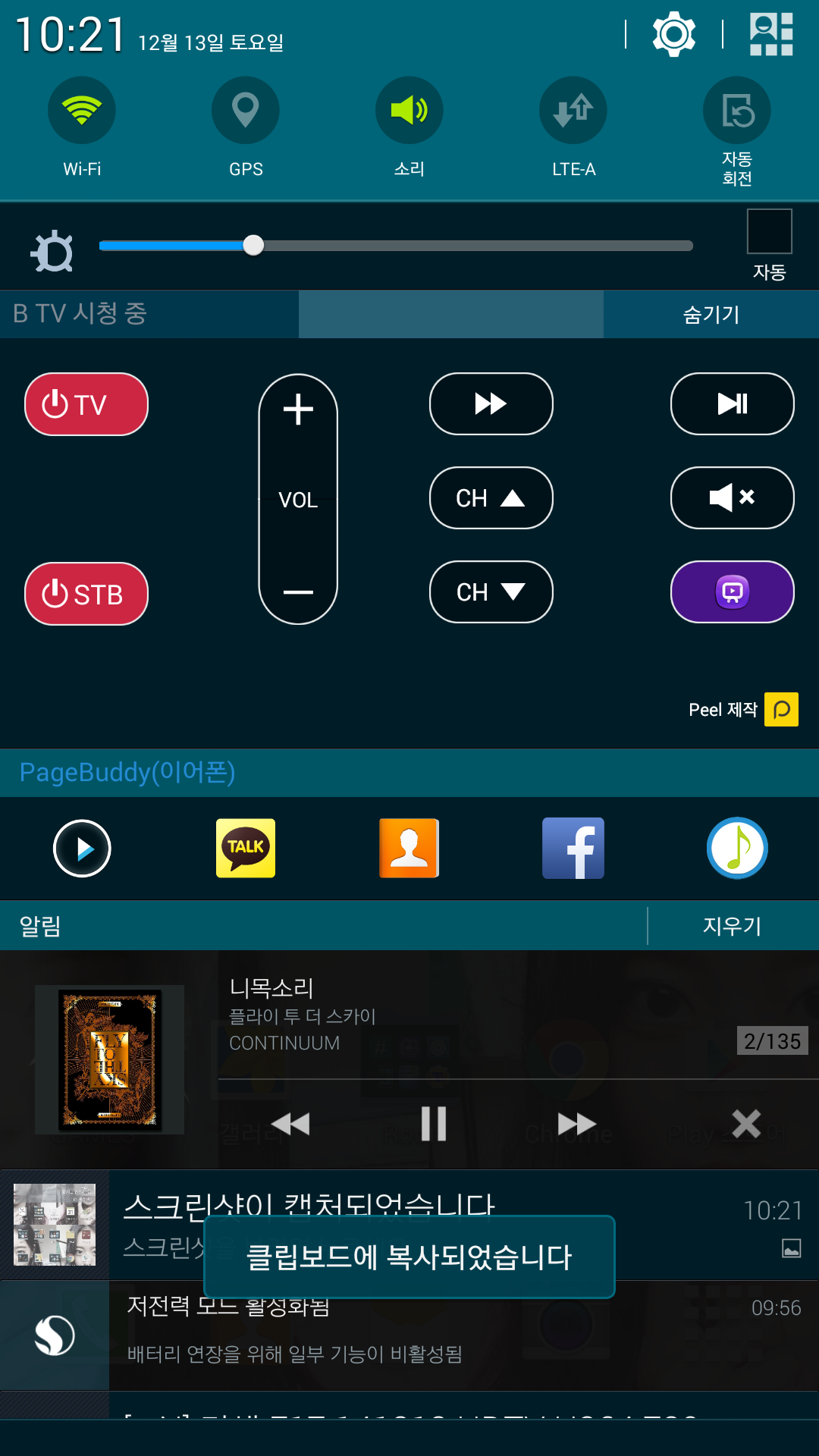
Task: Power the TV with red TV button
Action: [x=86, y=404]
